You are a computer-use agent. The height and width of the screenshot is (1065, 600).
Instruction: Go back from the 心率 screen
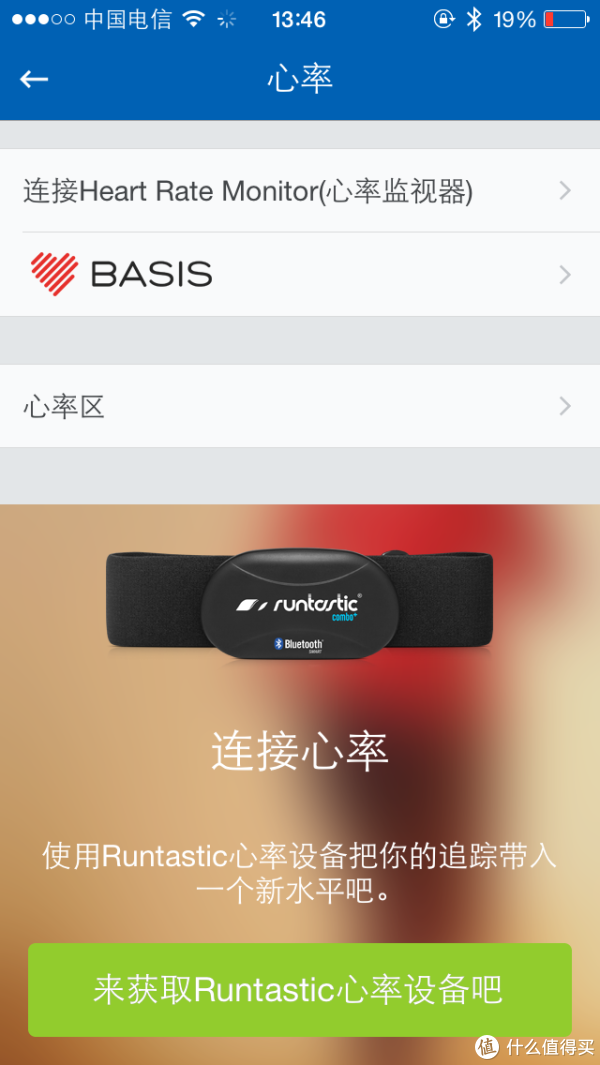(34, 79)
